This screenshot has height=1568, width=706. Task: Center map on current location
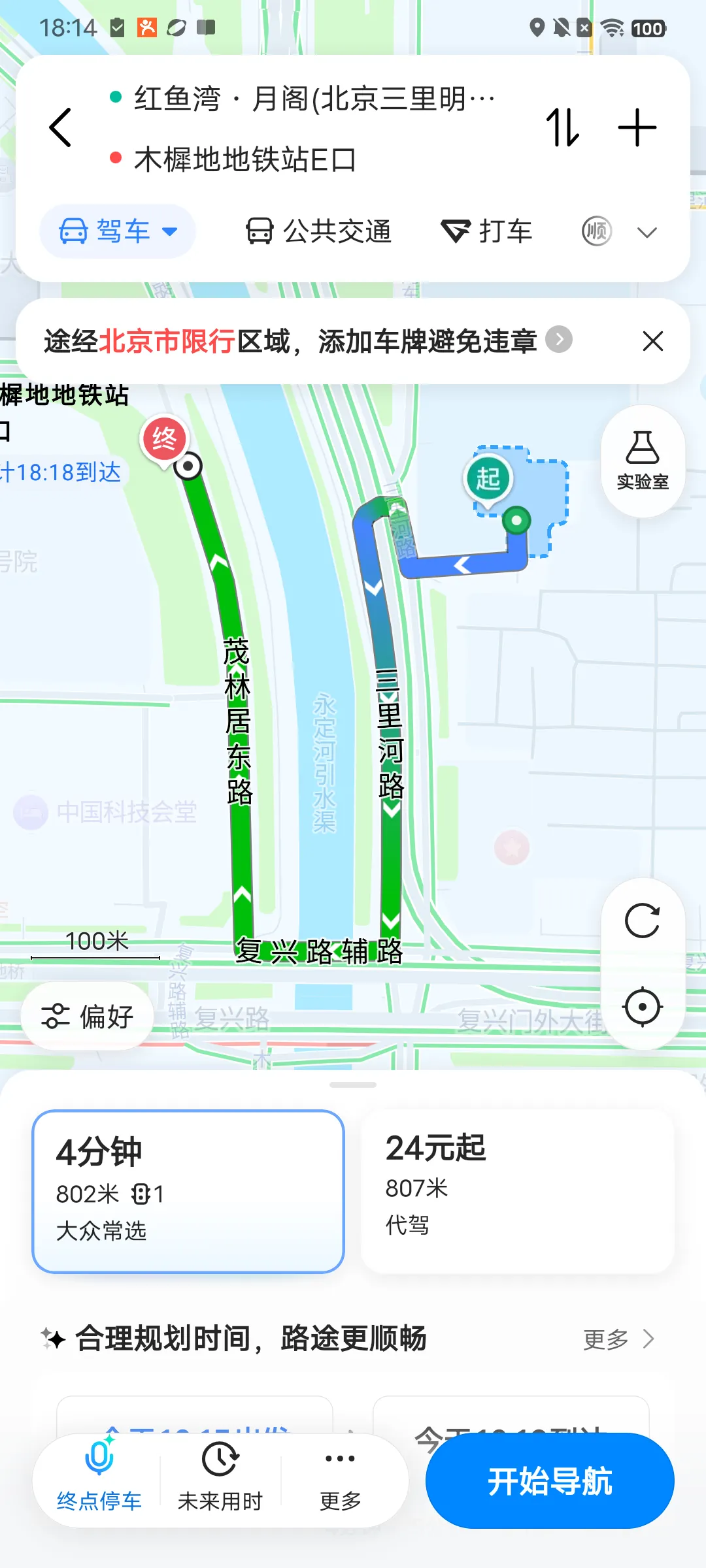click(x=643, y=1007)
